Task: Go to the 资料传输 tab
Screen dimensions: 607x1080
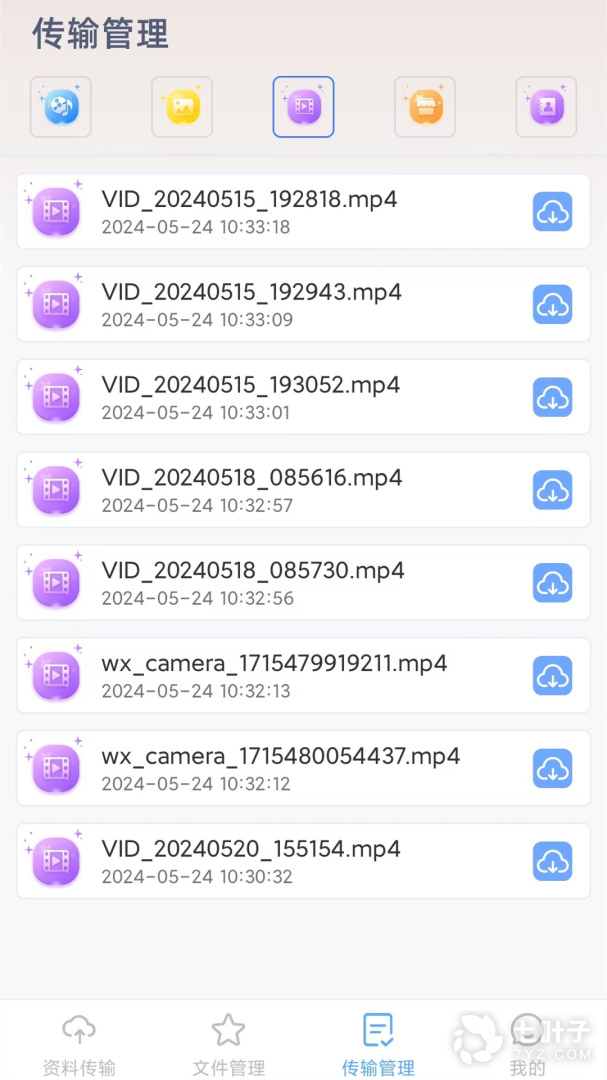Action: (x=79, y=1044)
